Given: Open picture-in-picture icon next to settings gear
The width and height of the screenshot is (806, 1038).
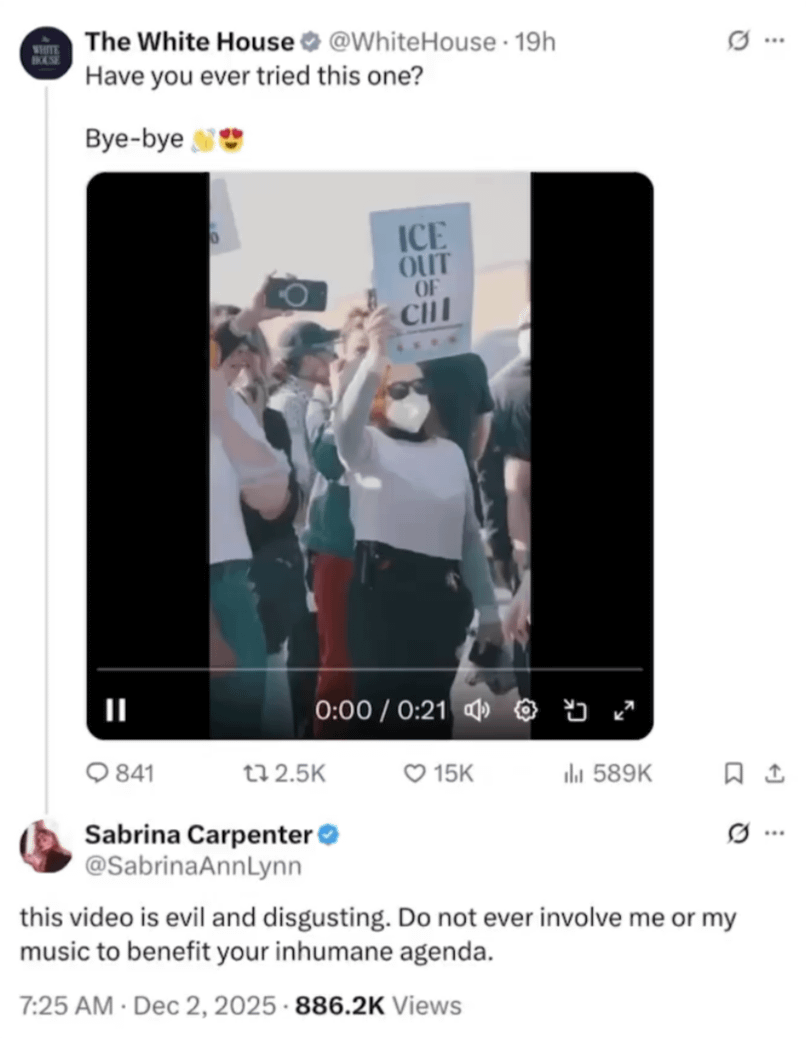Looking at the screenshot, I should [x=574, y=710].
